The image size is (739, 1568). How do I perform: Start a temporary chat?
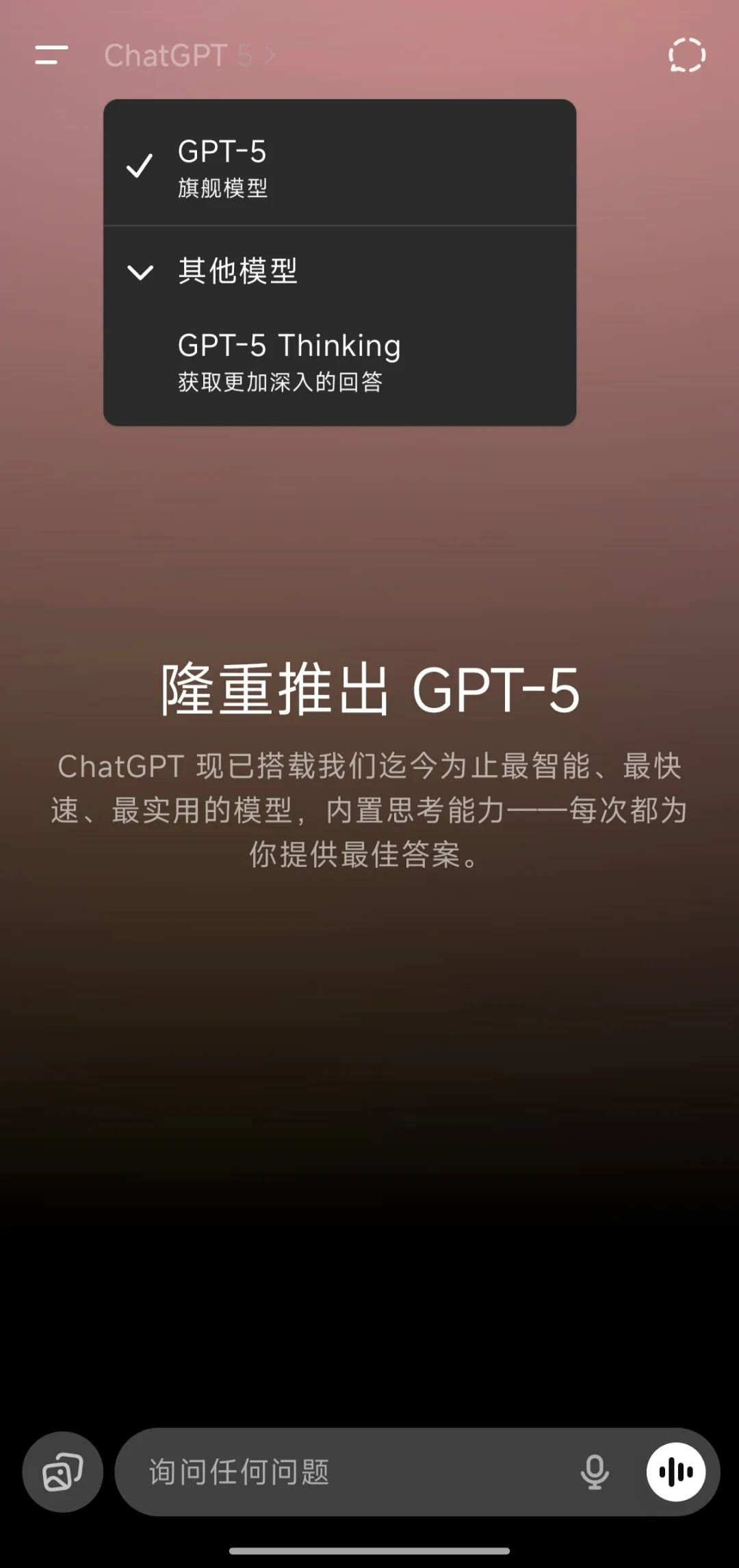(686, 55)
